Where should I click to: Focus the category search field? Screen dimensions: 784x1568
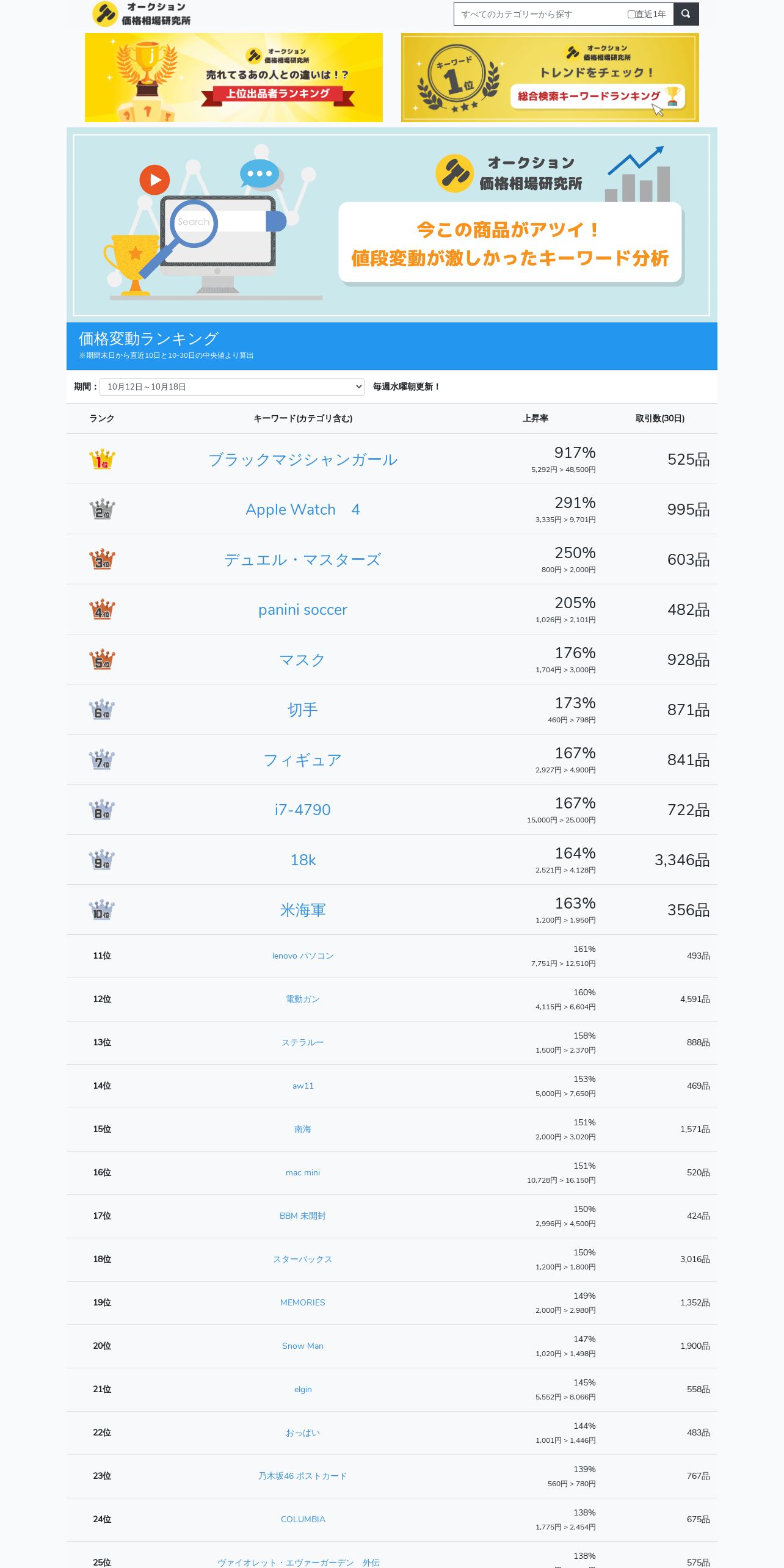coord(540,14)
